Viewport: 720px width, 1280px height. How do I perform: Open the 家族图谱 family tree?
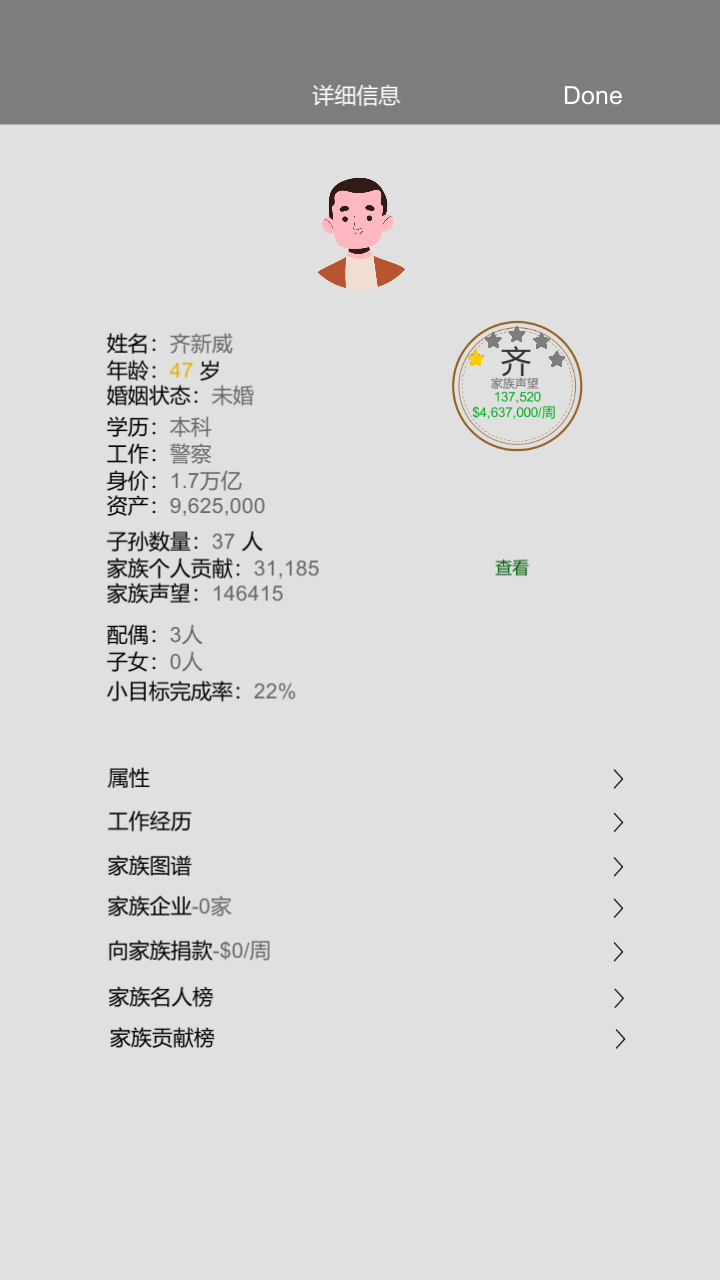(x=365, y=866)
